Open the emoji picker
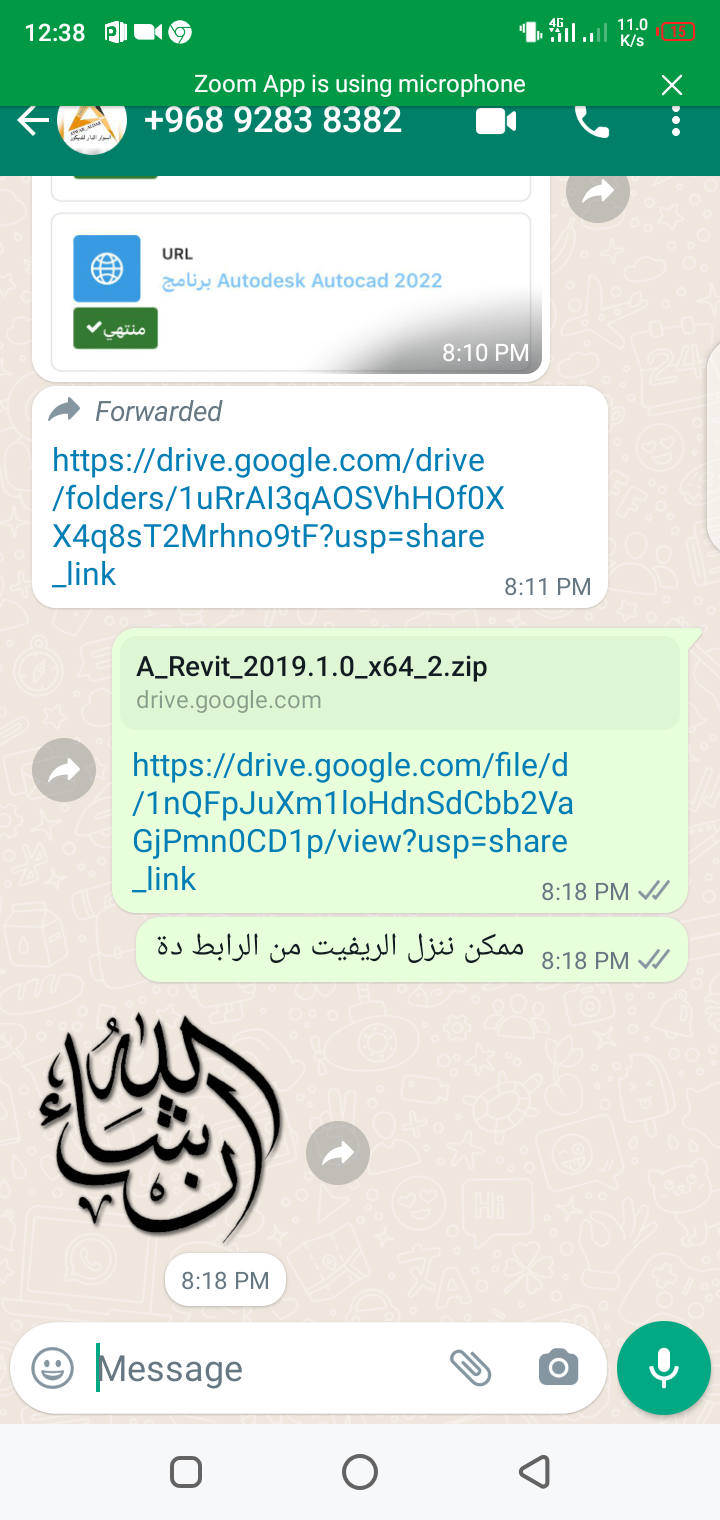 coord(53,1368)
